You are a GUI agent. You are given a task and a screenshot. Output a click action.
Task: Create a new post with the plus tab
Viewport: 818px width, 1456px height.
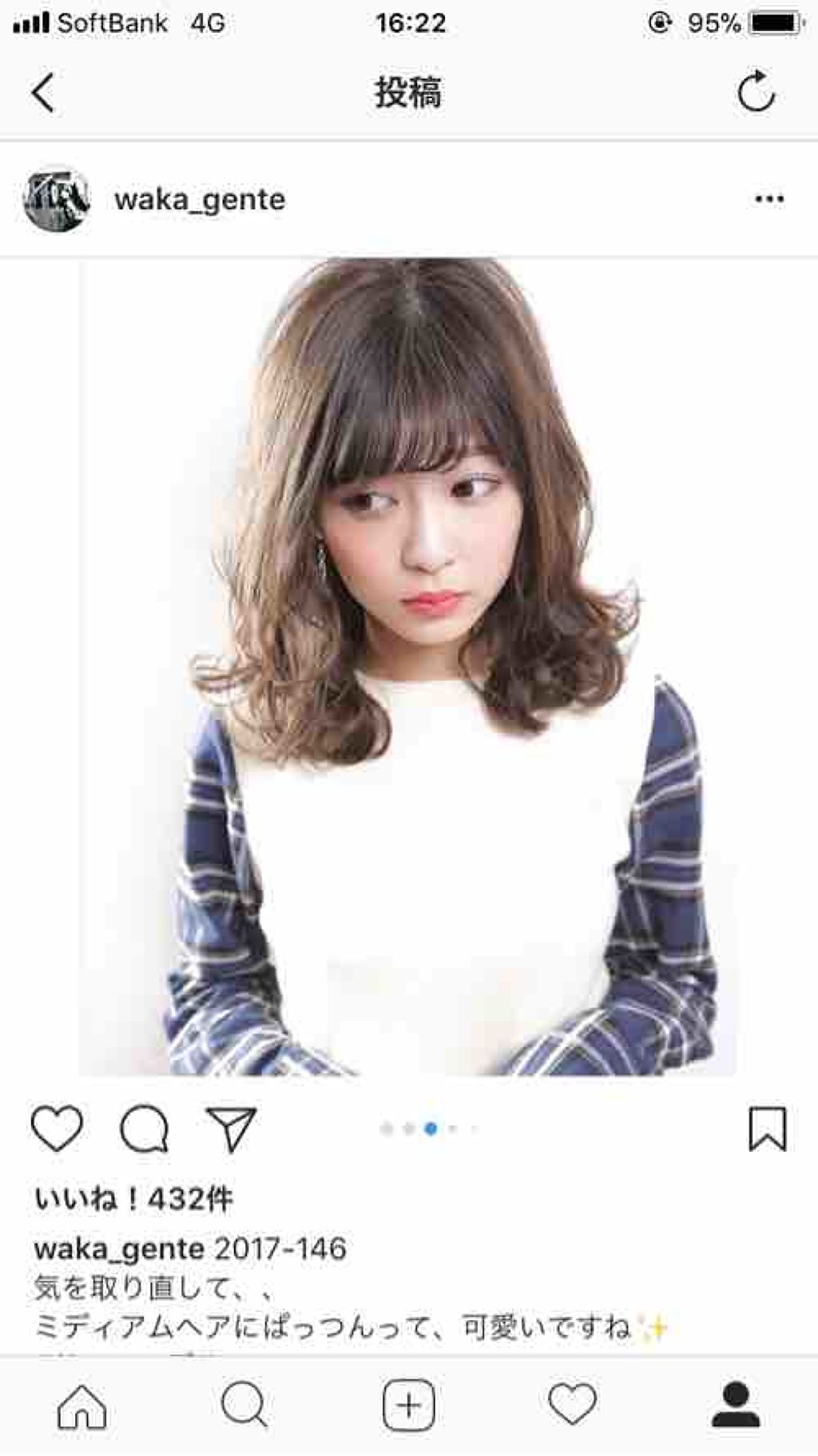tap(408, 1406)
